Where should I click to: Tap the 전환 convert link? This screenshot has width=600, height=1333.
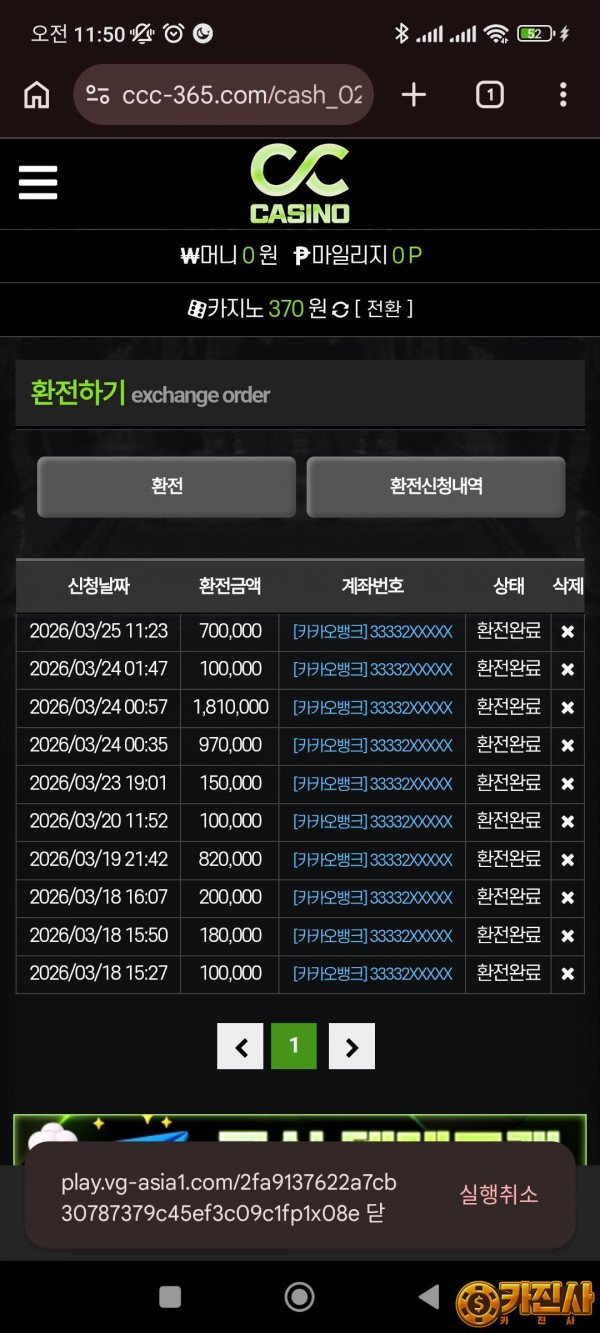(x=384, y=310)
